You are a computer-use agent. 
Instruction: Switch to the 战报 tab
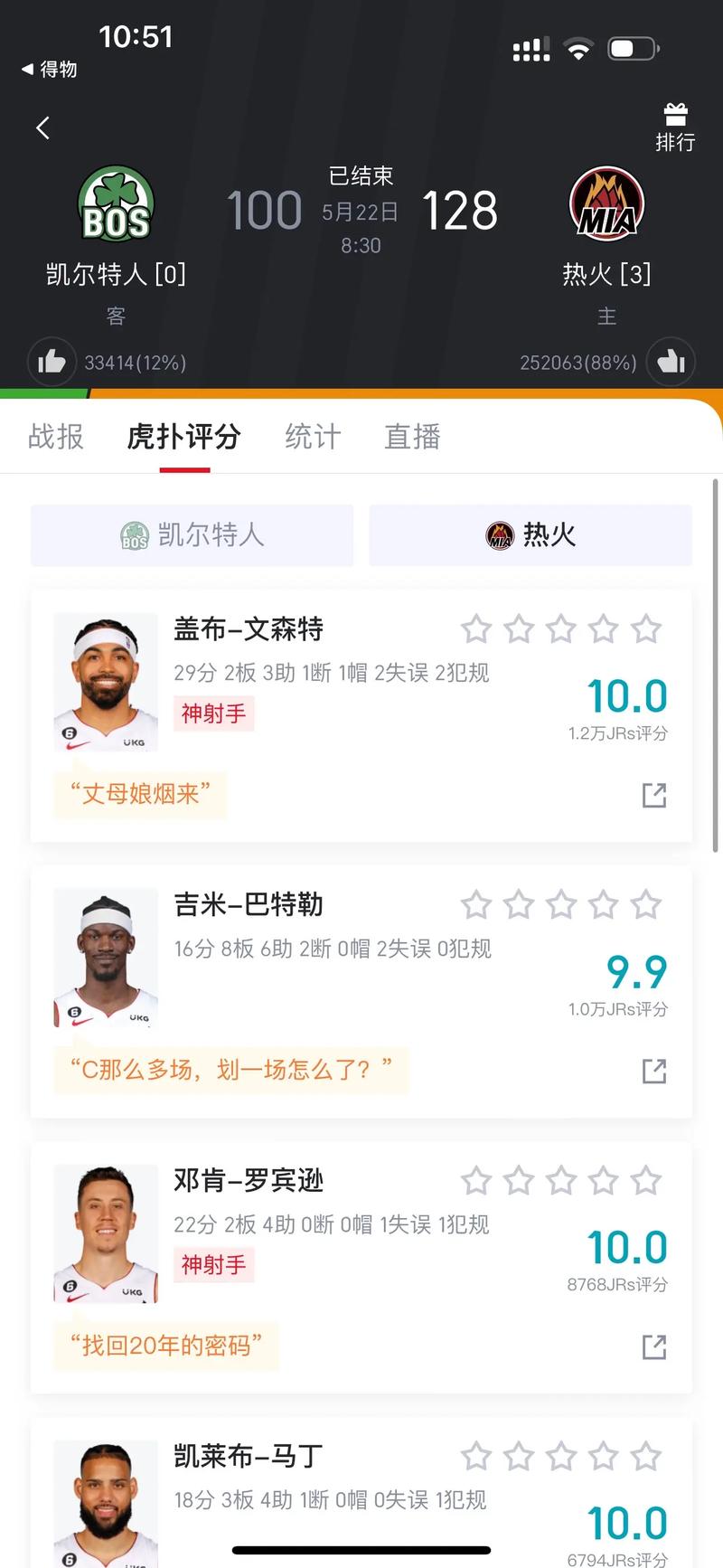click(x=56, y=437)
